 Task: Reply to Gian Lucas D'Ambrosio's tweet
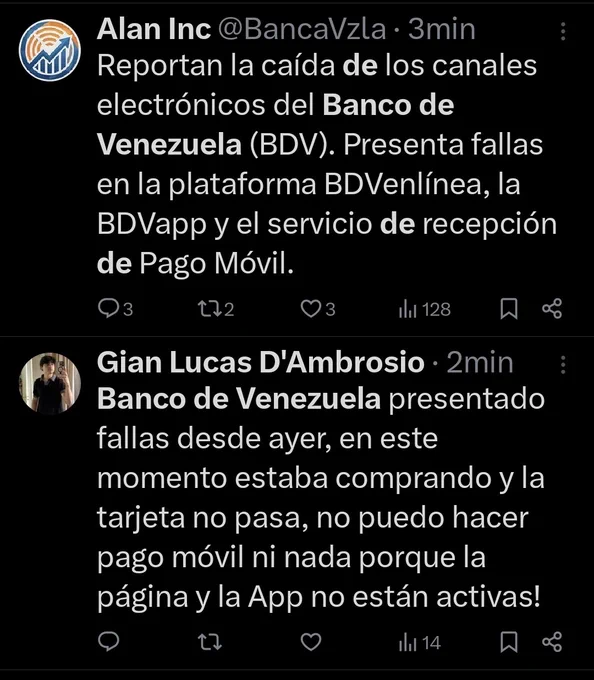(x=108, y=641)
